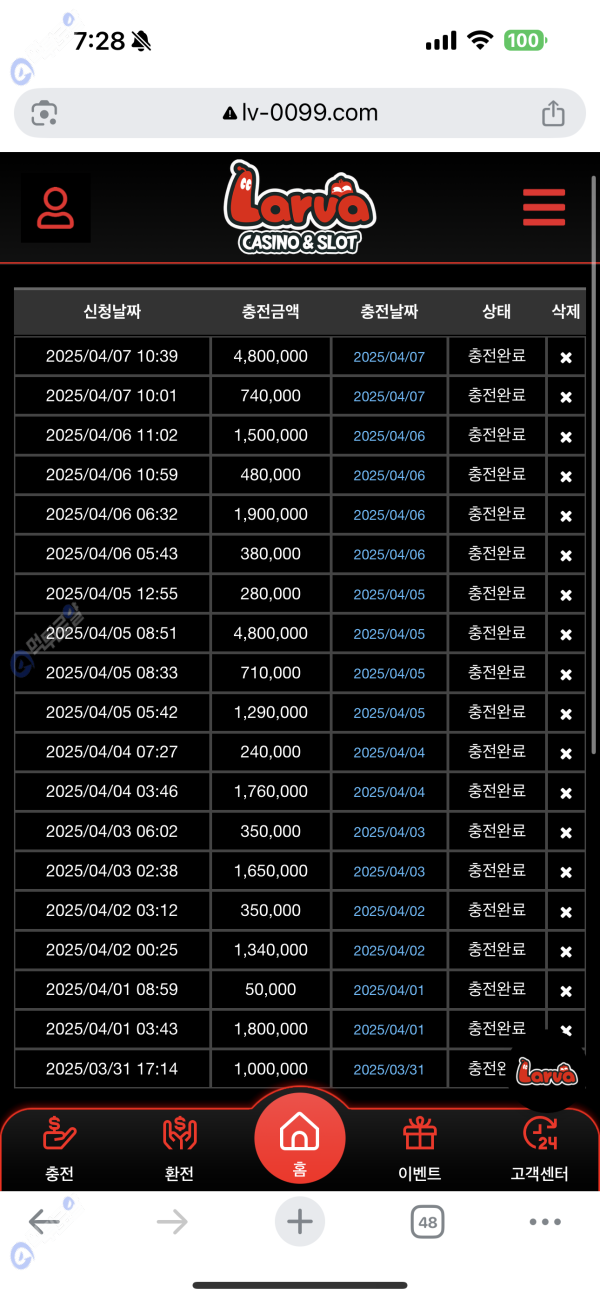Delete the 2025/04/02 00:25 deposit record
This screenshot has height=1300, width=600.
coord(566,952)
